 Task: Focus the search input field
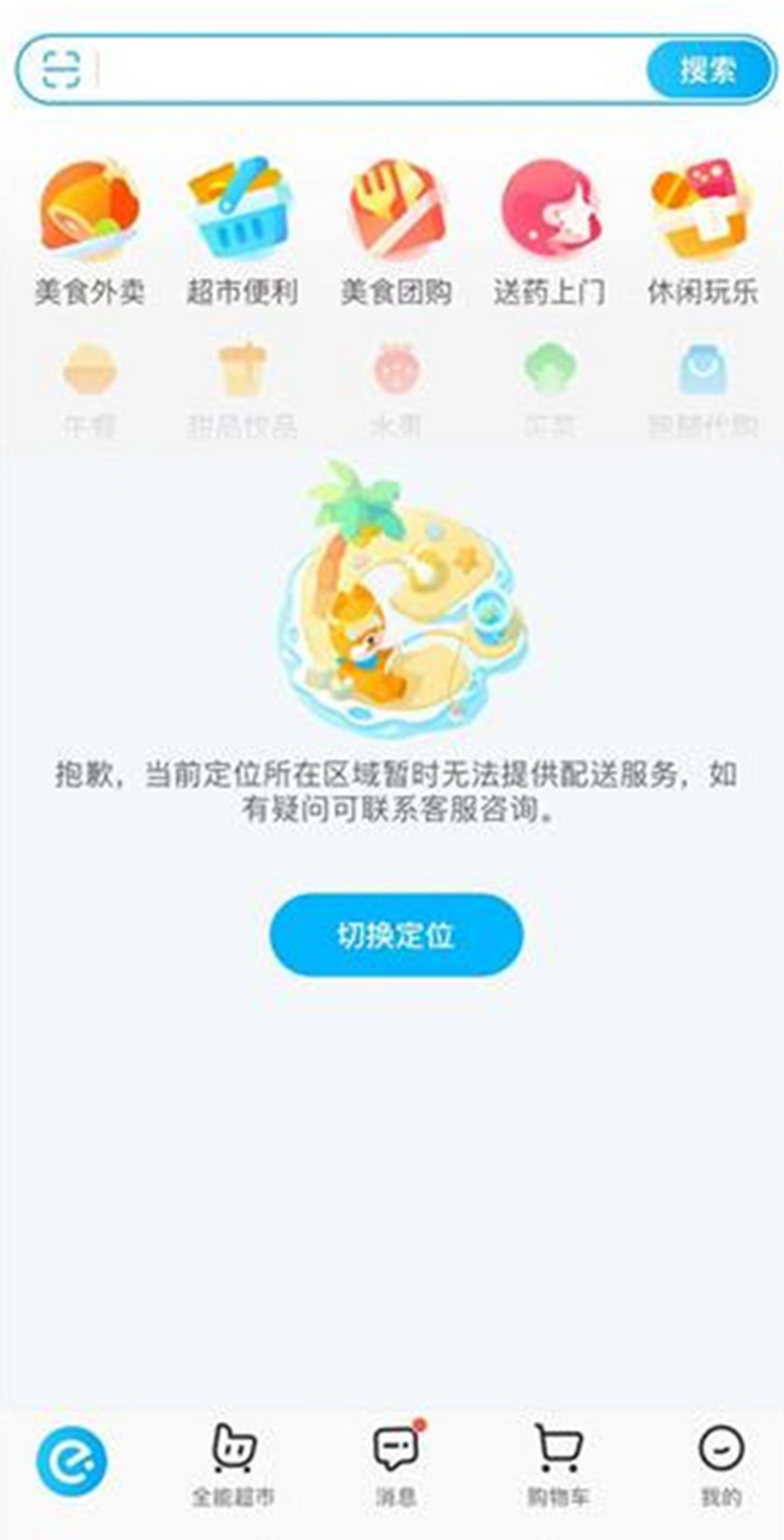[x=368, y=70]
